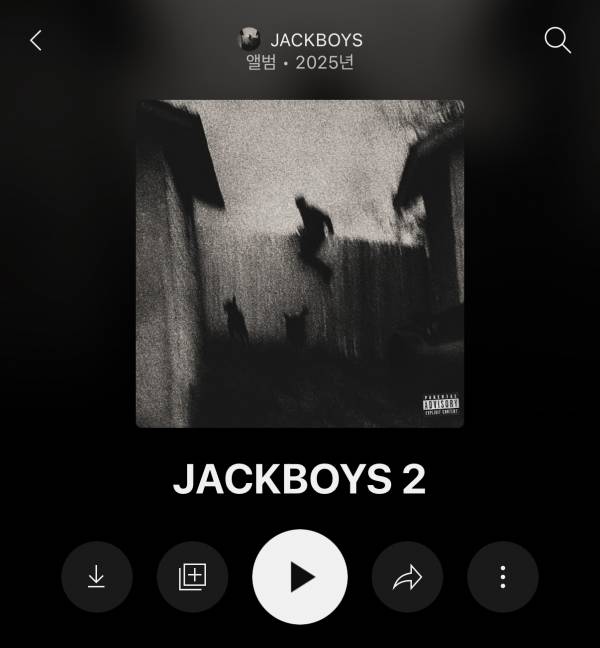Play the JACKBOYS 2 album
Viewport: 600px width, 648px height.
300,577
